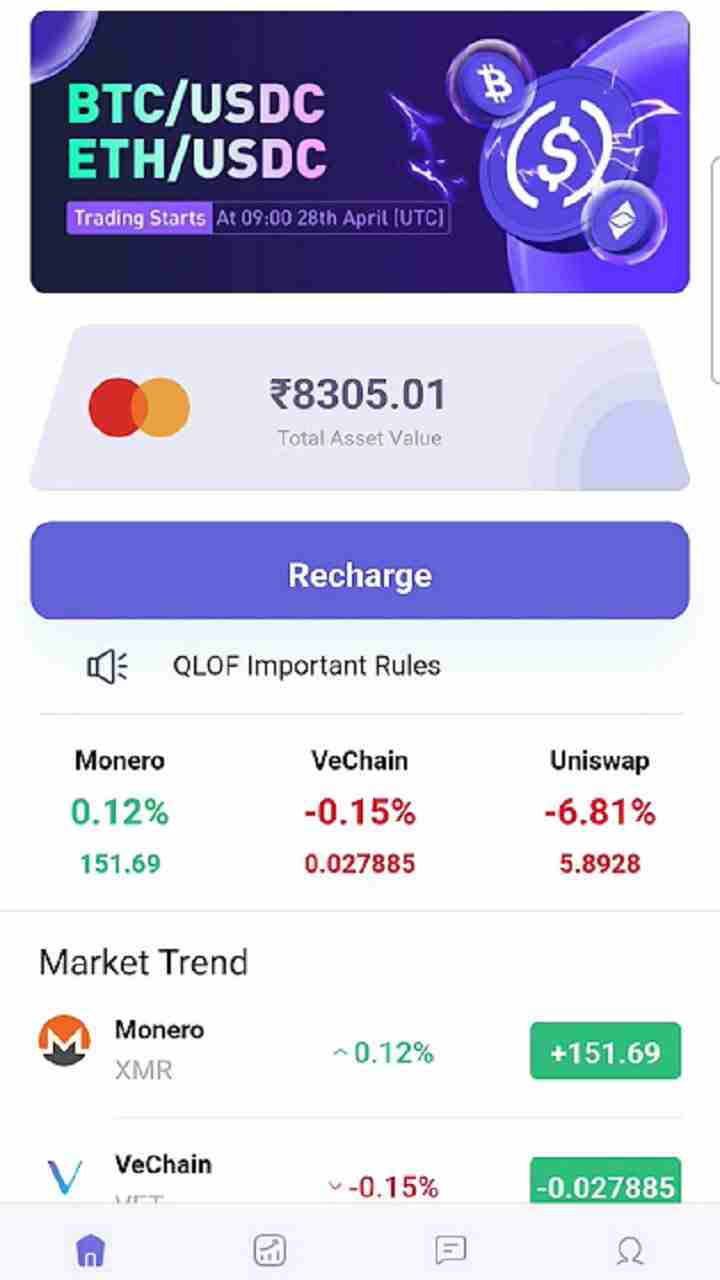Switch to the market chart tab

270,1248
